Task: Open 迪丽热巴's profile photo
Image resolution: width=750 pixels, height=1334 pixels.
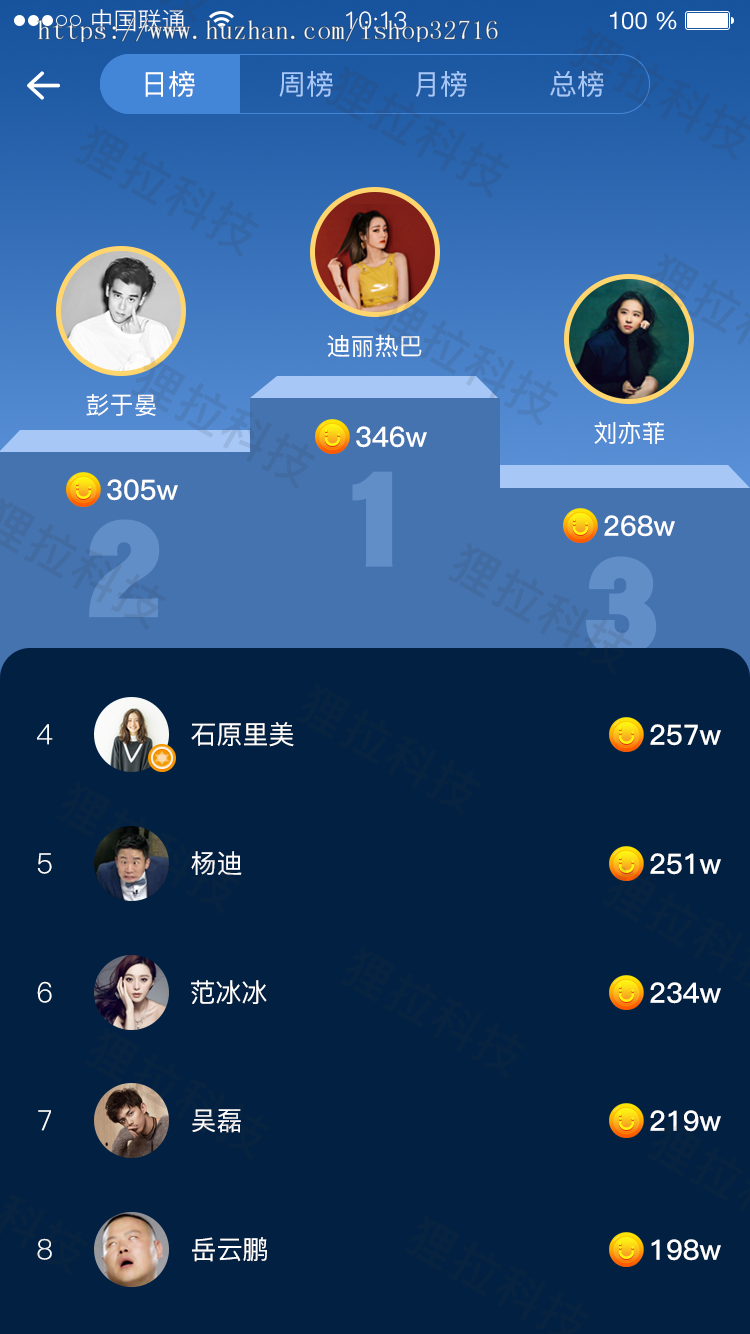Action: pyautogui.click(x=374, y=252)
